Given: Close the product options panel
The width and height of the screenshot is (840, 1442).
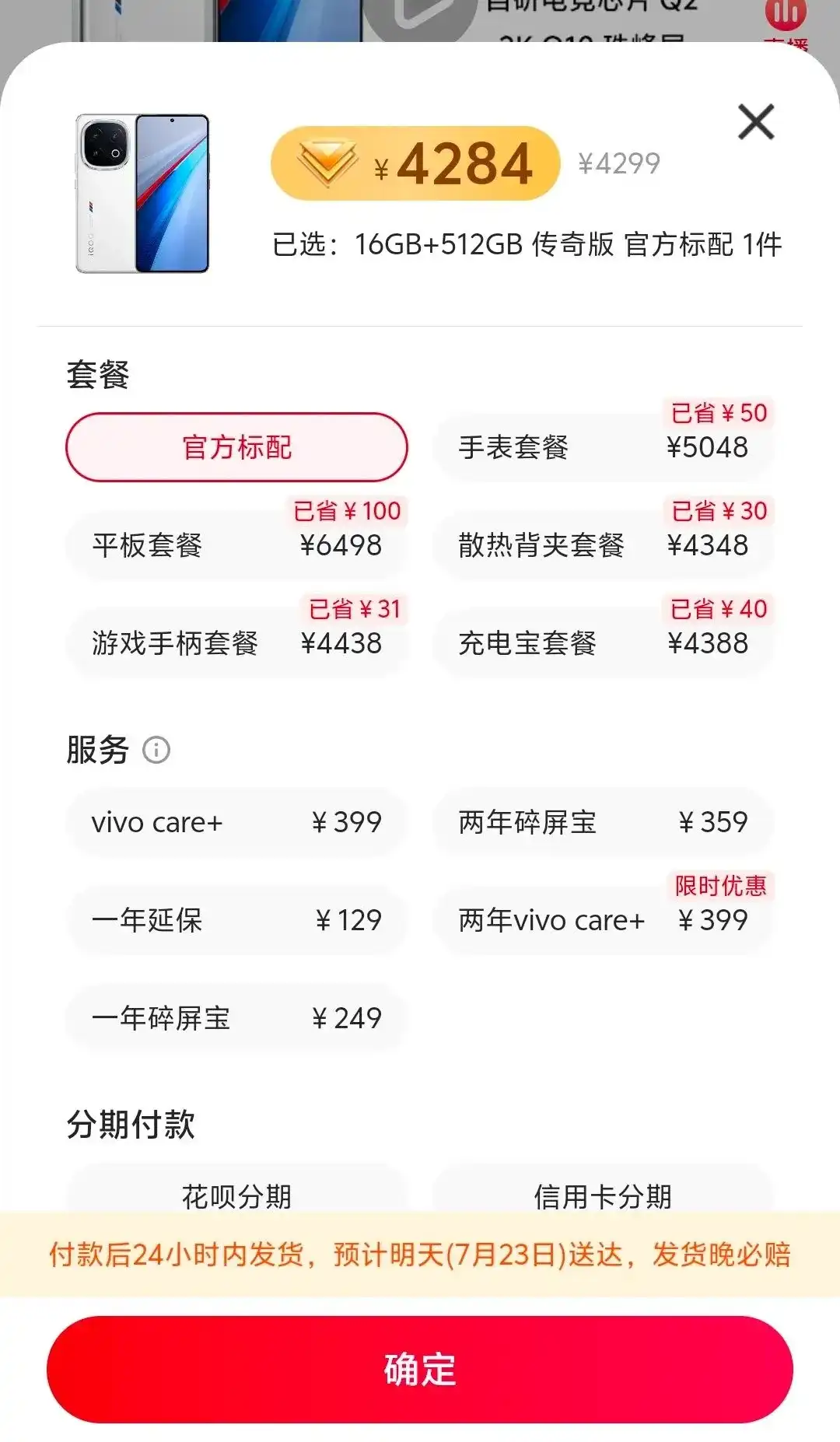Looking at the screenshot, I should (755, 122).
